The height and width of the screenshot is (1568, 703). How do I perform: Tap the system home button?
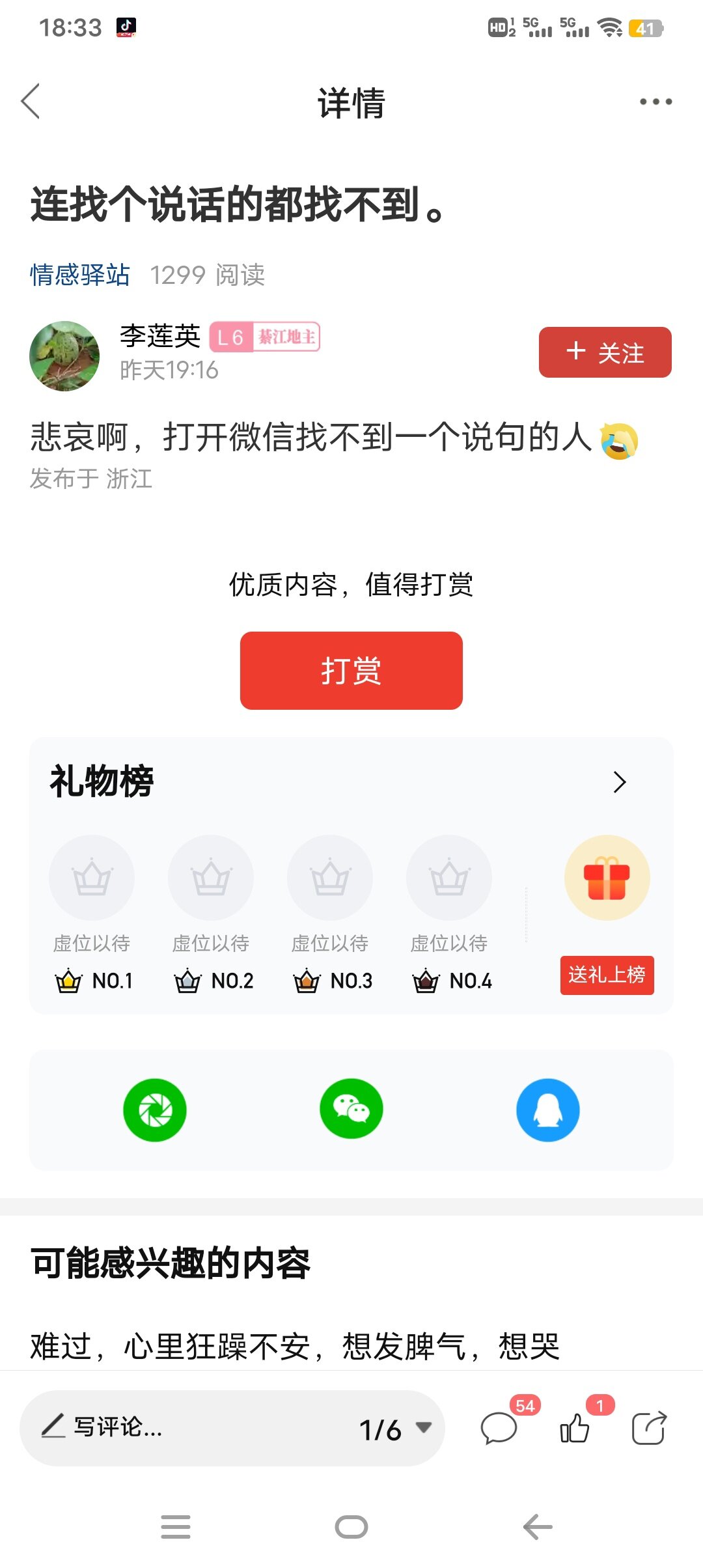click(351, 1526)
